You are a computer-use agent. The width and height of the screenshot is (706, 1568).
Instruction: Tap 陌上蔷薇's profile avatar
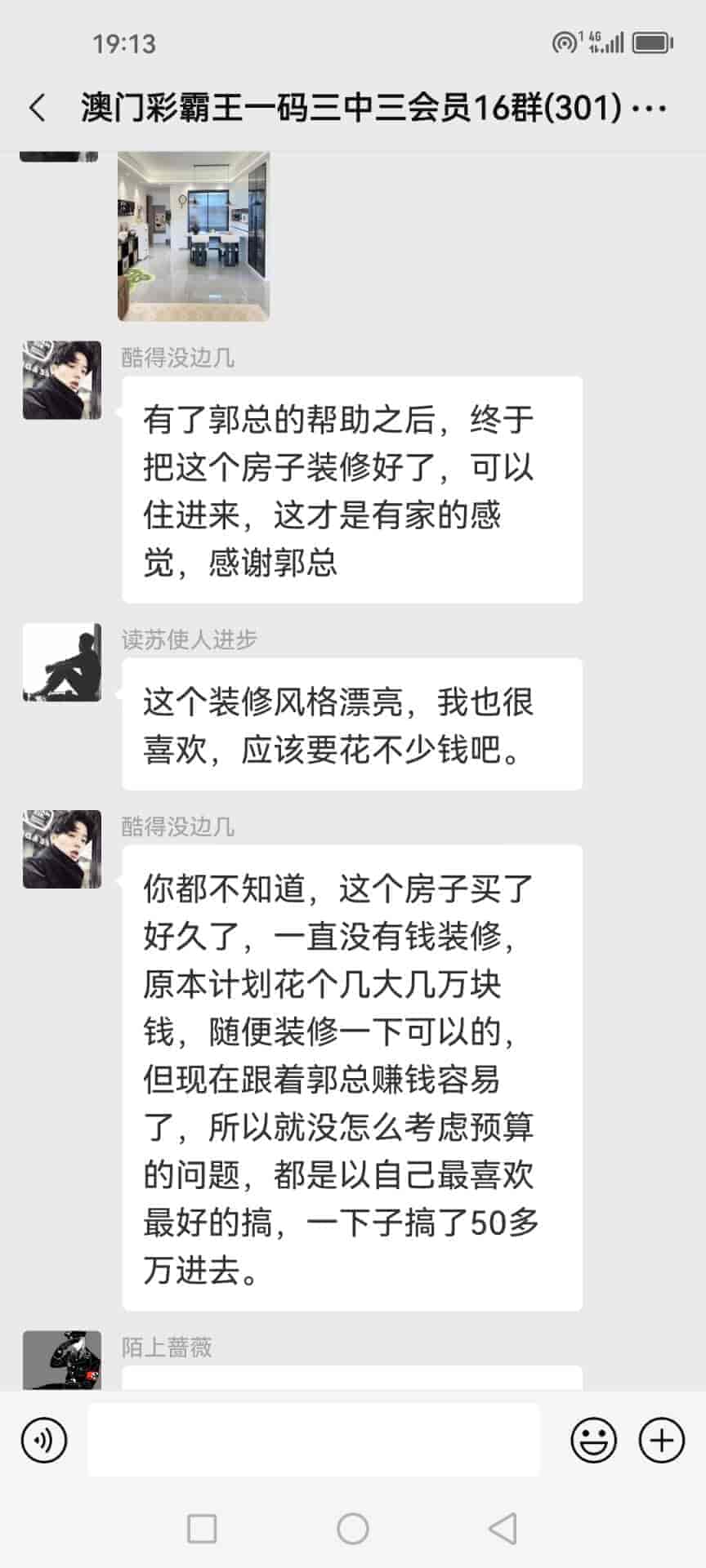(x=62, y=1361)
